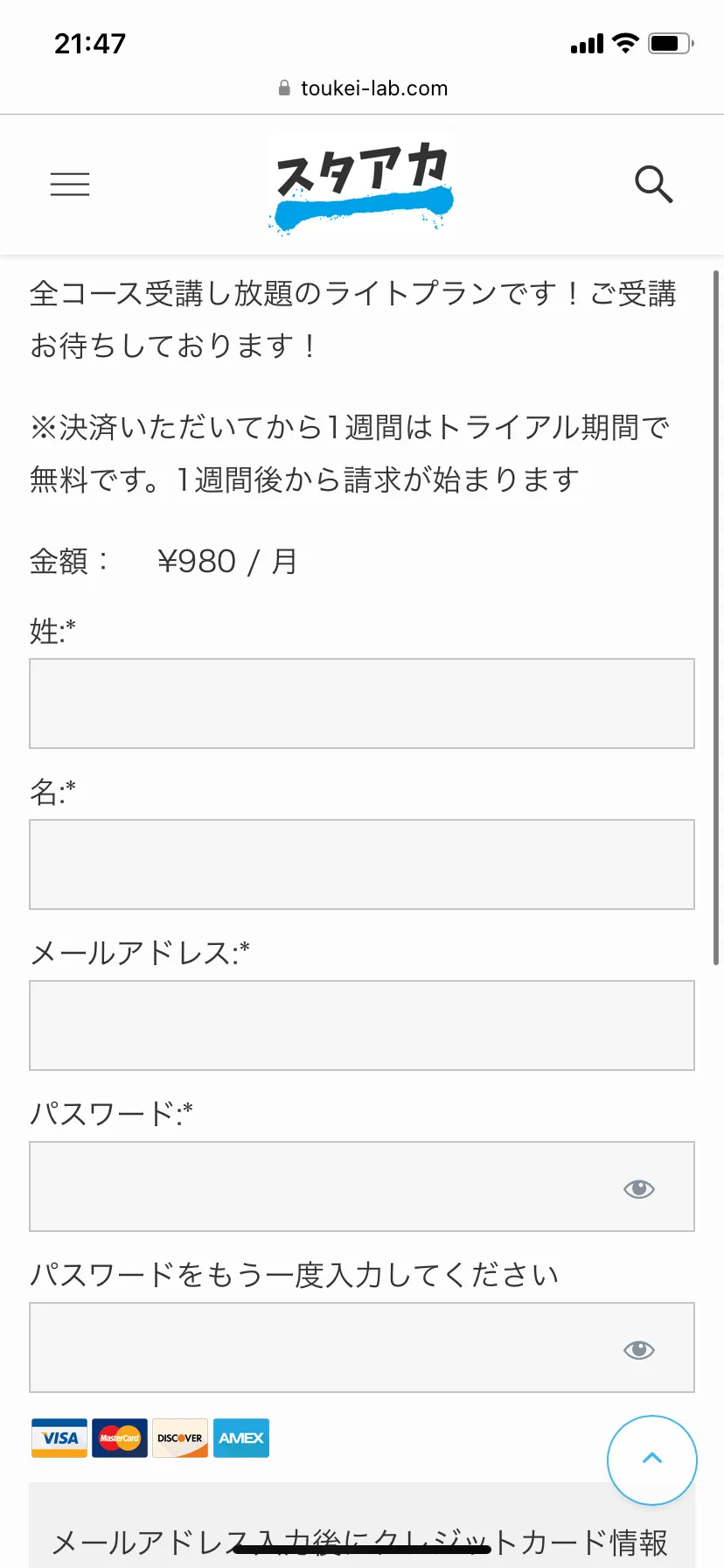Focus the password confirmation field
The height and width of the screenshot is (1568, 724).
point(362,1347)
